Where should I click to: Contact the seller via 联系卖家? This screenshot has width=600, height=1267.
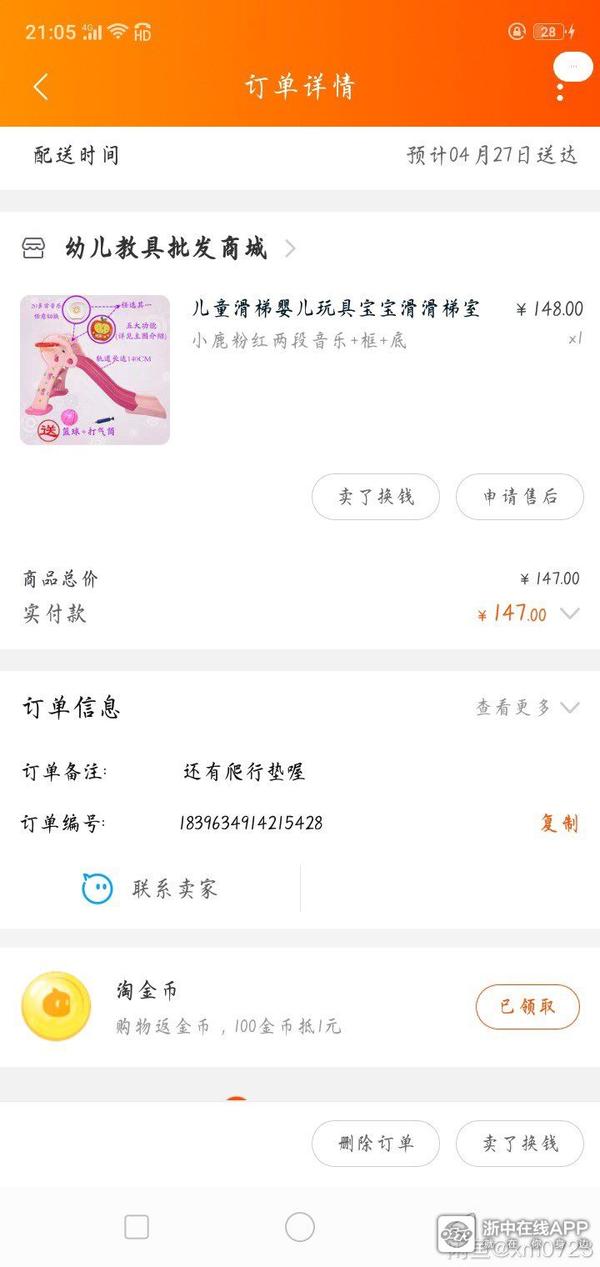point(150,888)
